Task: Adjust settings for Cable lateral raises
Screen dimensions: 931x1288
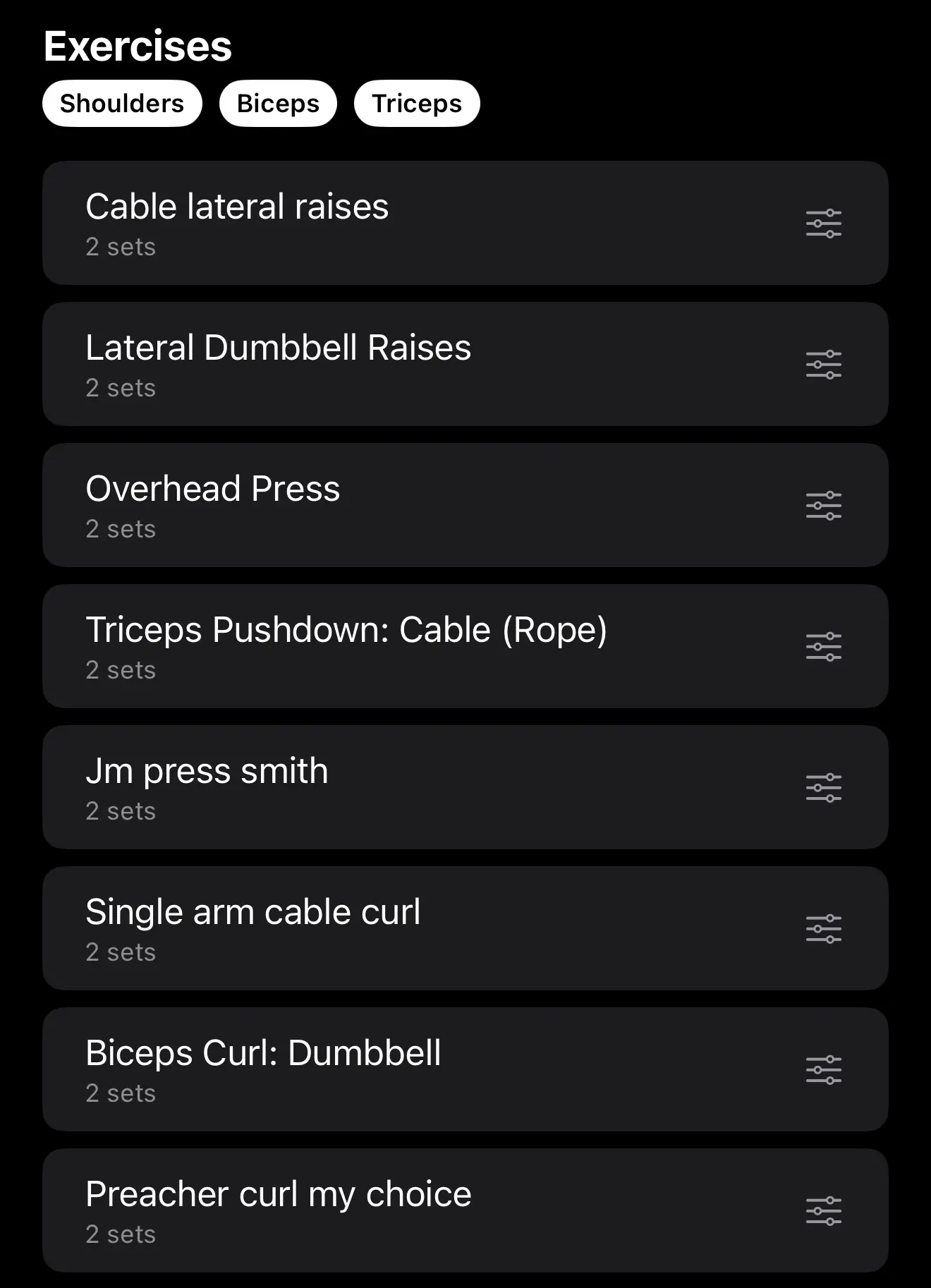Action: (x=823, y=224)
